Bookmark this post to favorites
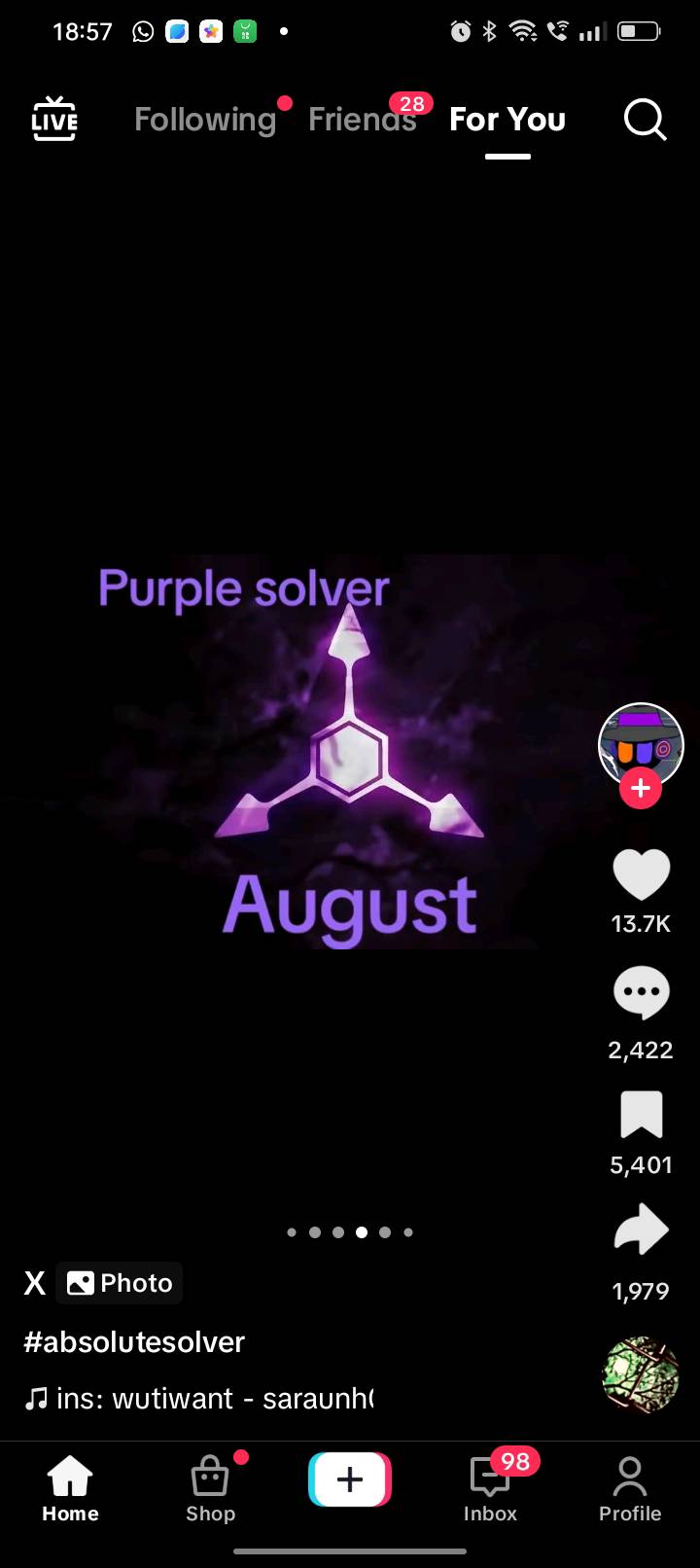Viewport: 700px width, 1568px height. tap(641, 1115)
